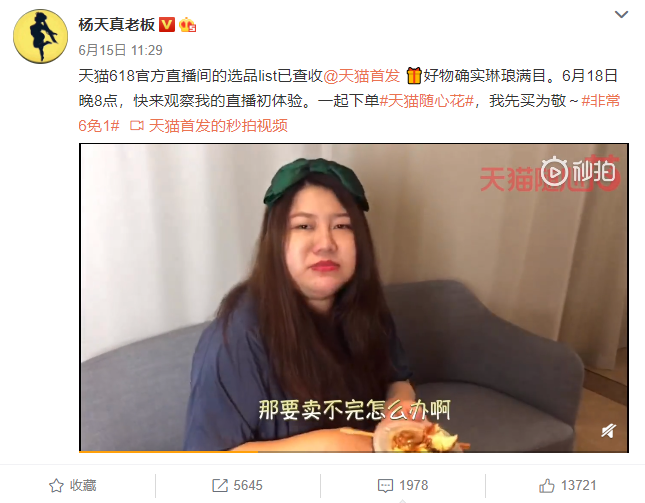The image size is (645, 503).
Task: Open the 杨天真老板 username link
Action: (117, 23)
